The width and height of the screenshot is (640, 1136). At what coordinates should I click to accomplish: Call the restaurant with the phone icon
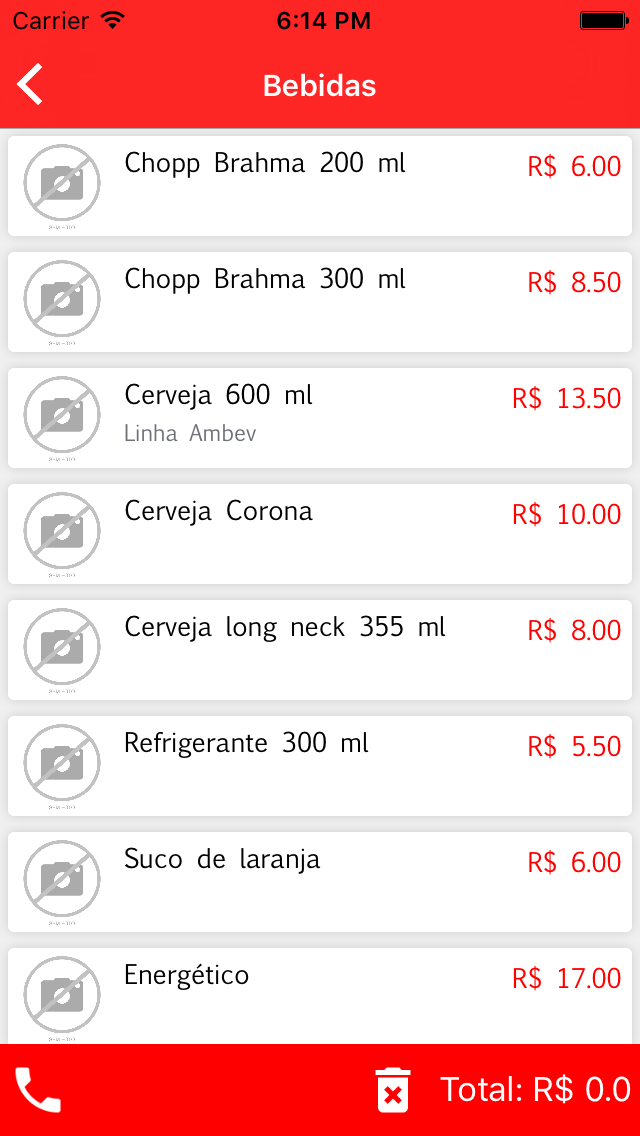tap(38, 1090)
